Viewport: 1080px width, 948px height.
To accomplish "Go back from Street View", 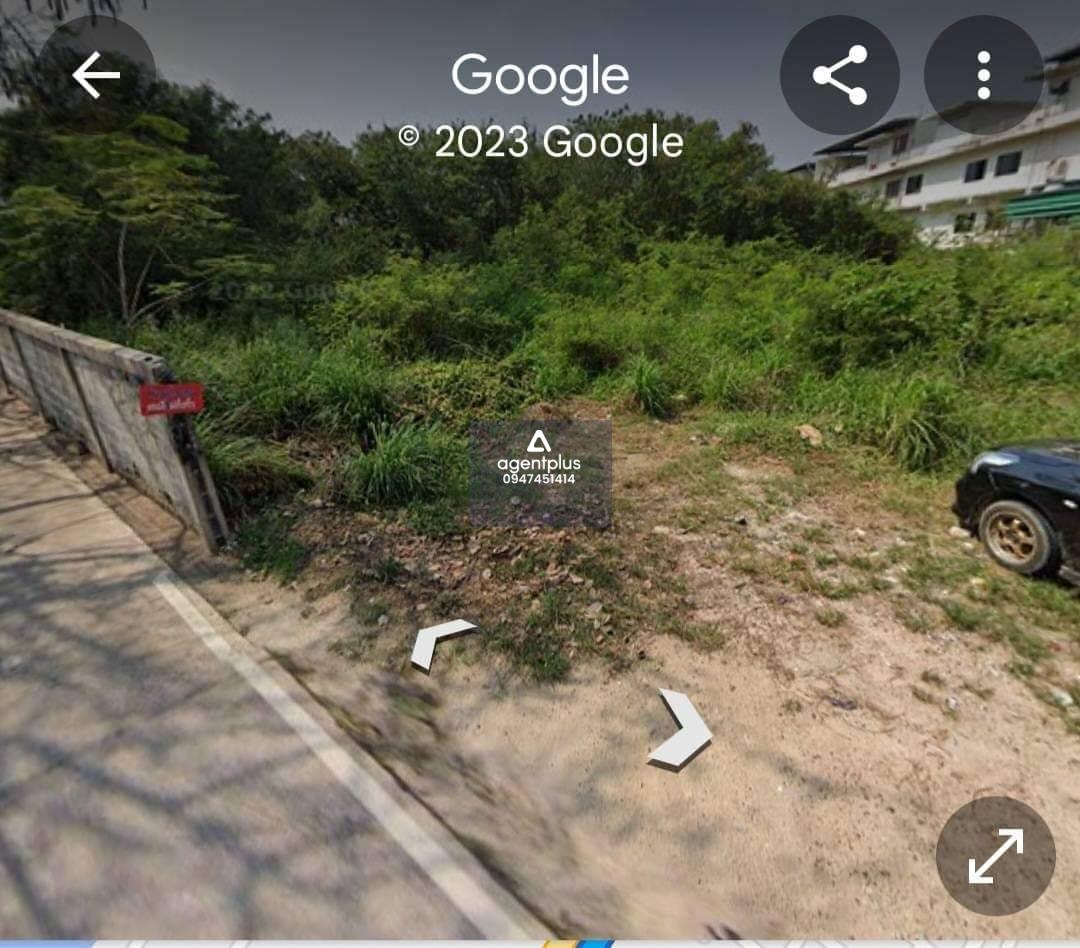I will click(x=96, y=75).
